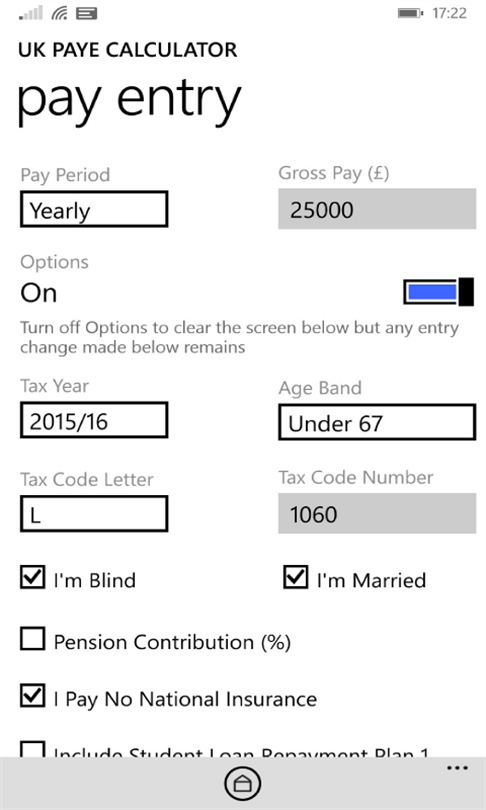This screenshot has width=486, height=810.
Task: Change the Tax Year from 2015/16
Action: [x=94, y=420]
